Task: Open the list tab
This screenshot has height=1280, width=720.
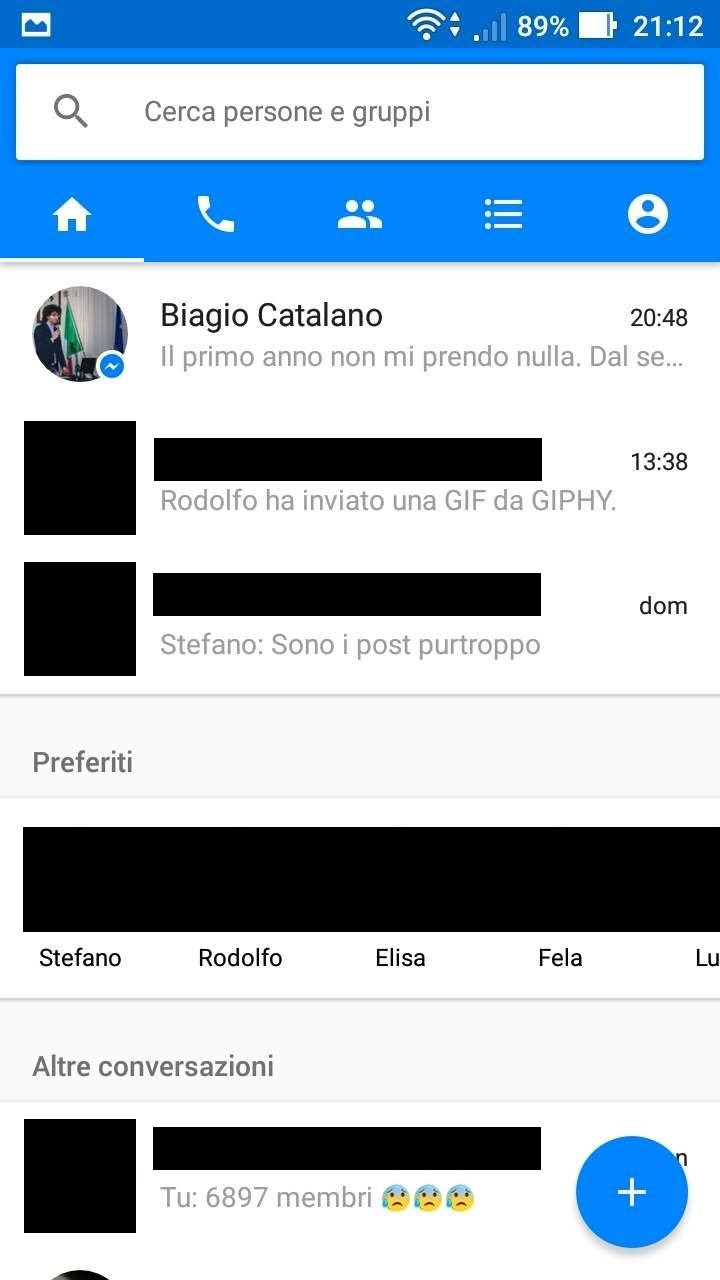Action: 503,214
